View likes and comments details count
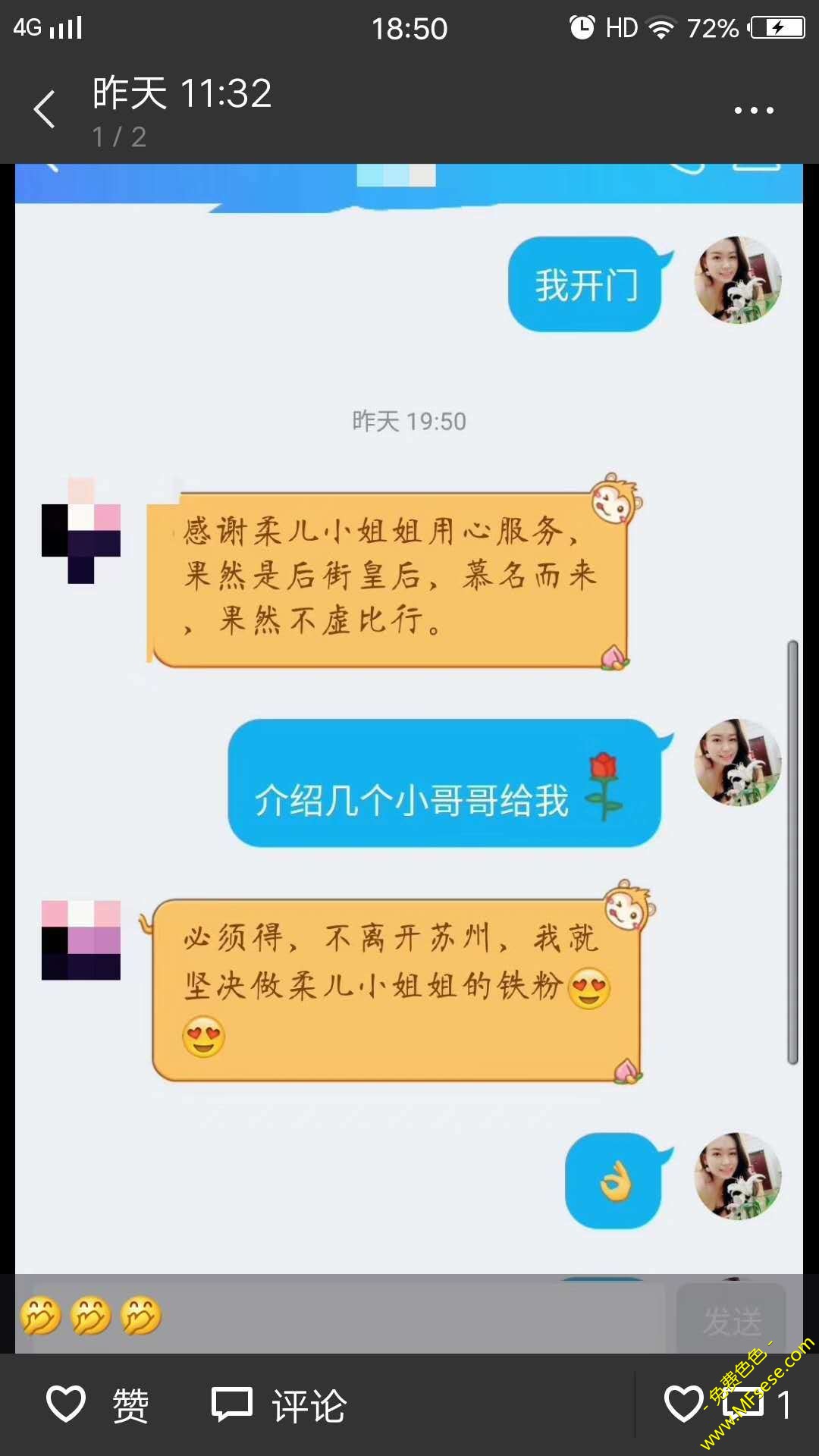The image size is (819, 1456). (726, 1405)
